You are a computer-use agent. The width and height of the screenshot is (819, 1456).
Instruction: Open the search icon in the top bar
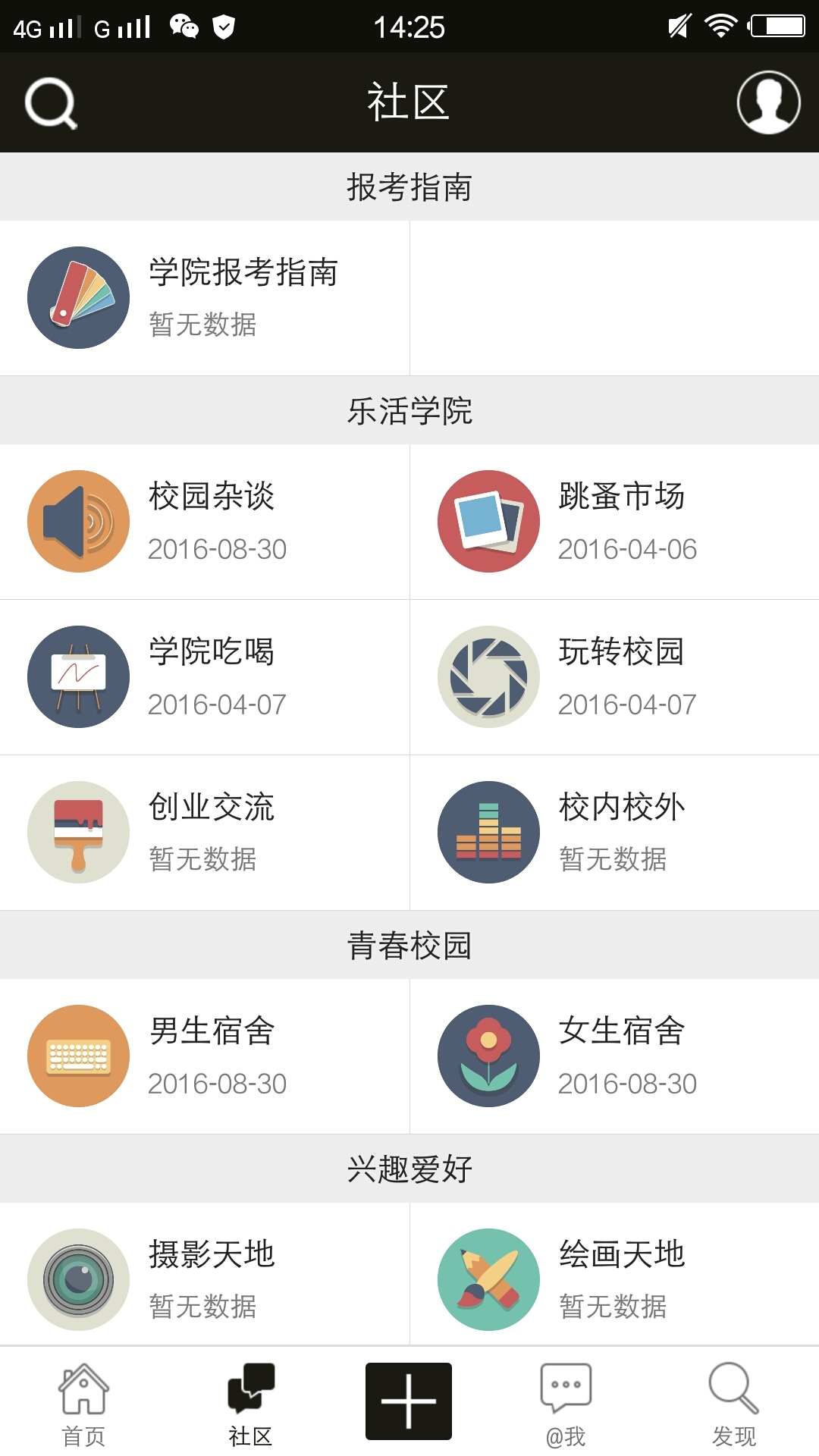click(51, 103)
